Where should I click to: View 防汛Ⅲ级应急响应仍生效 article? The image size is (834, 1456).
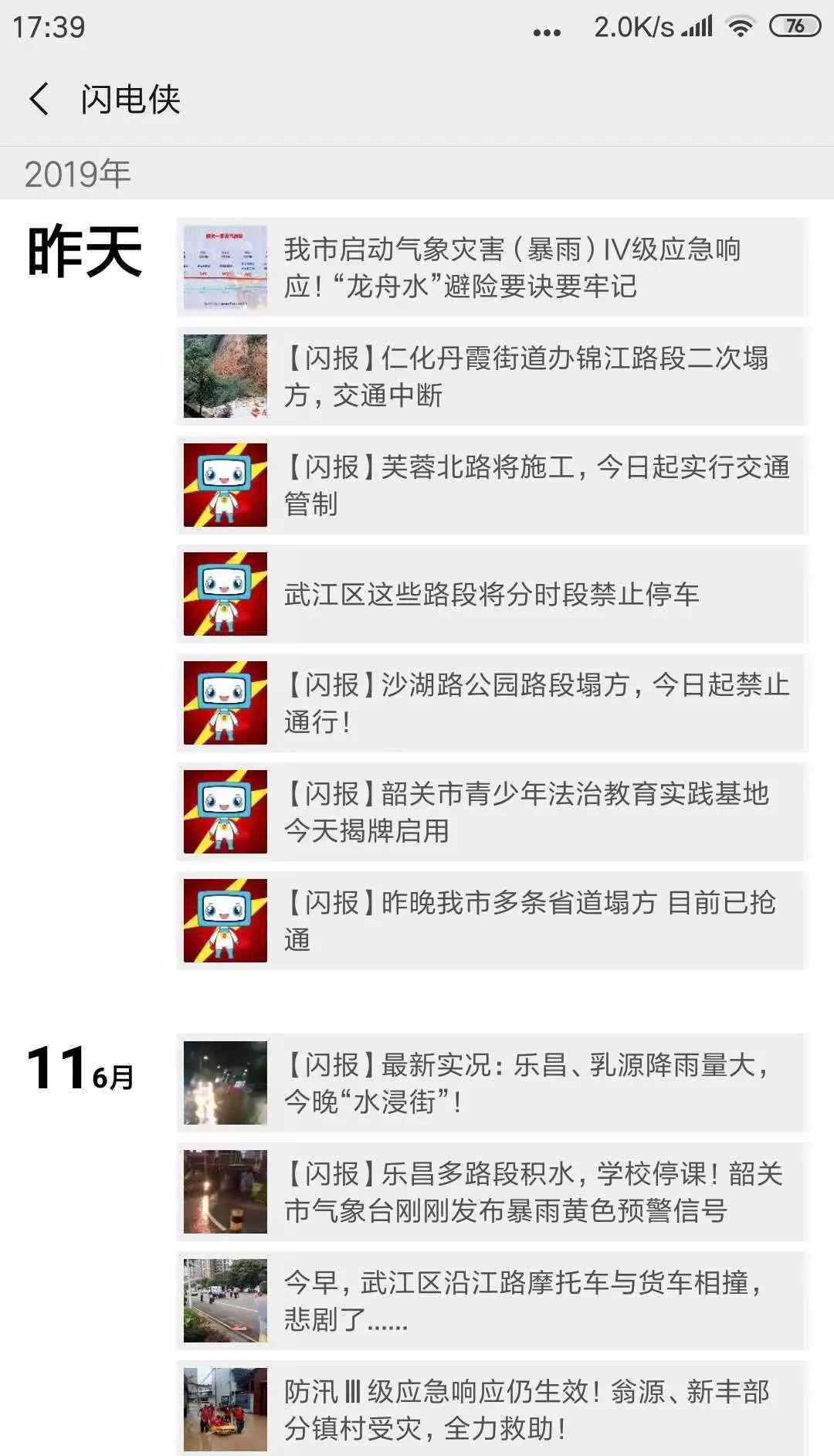[492, 1409]
